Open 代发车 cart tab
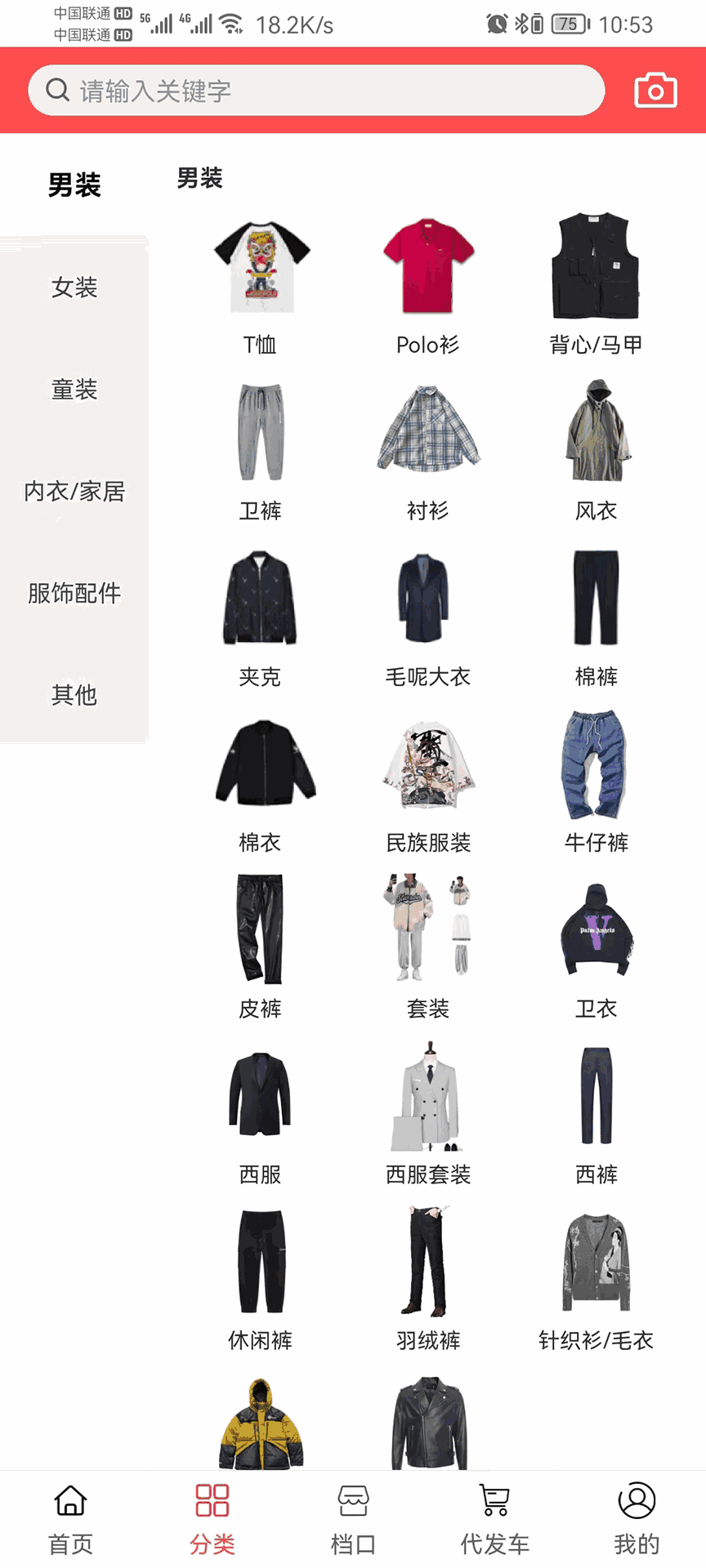706x1568 pixels. [x=494, y=1519]
